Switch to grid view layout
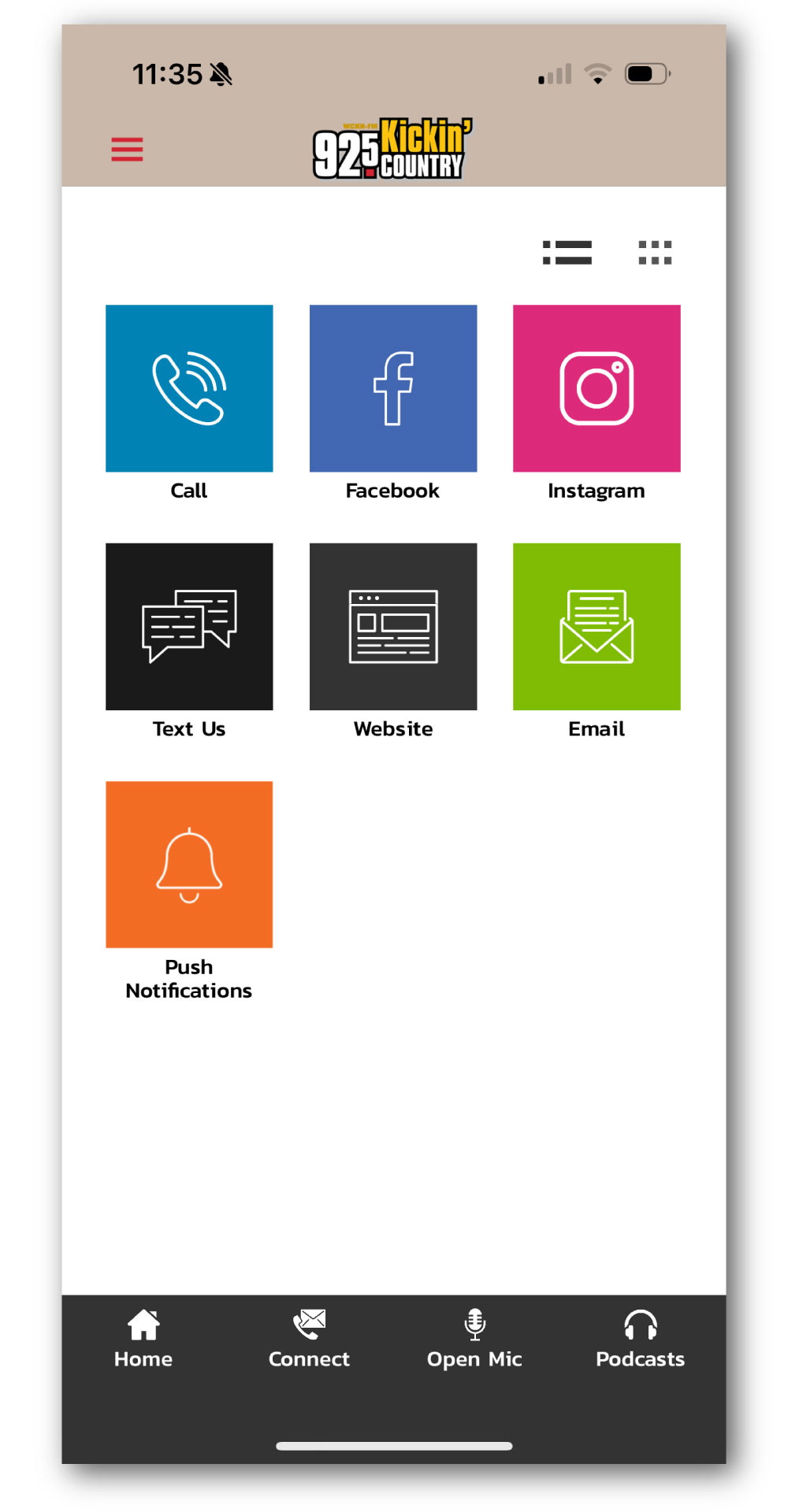The height and width of the screenshot is (1512, 788). (x=655, y=253)
